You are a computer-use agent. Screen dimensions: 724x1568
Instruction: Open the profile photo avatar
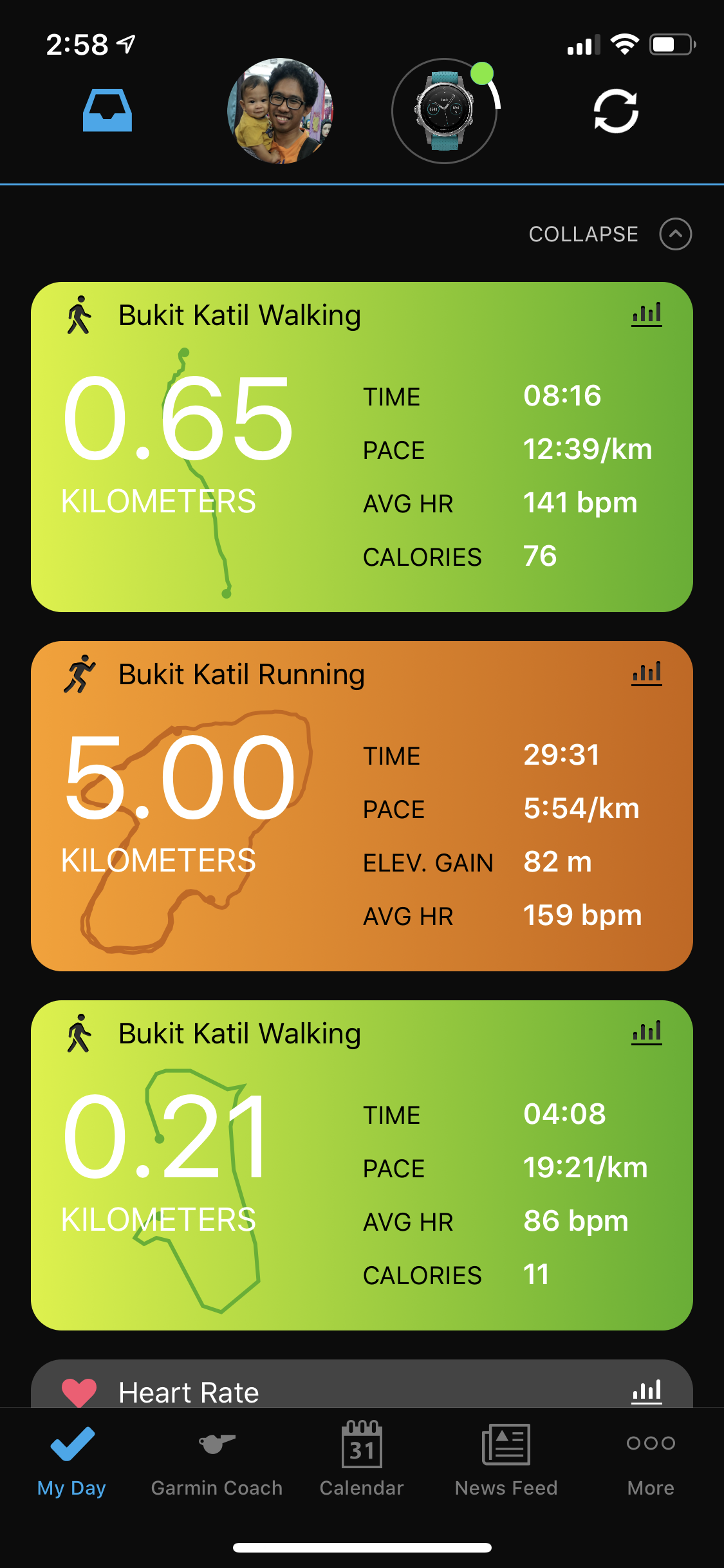coord(281,111)
